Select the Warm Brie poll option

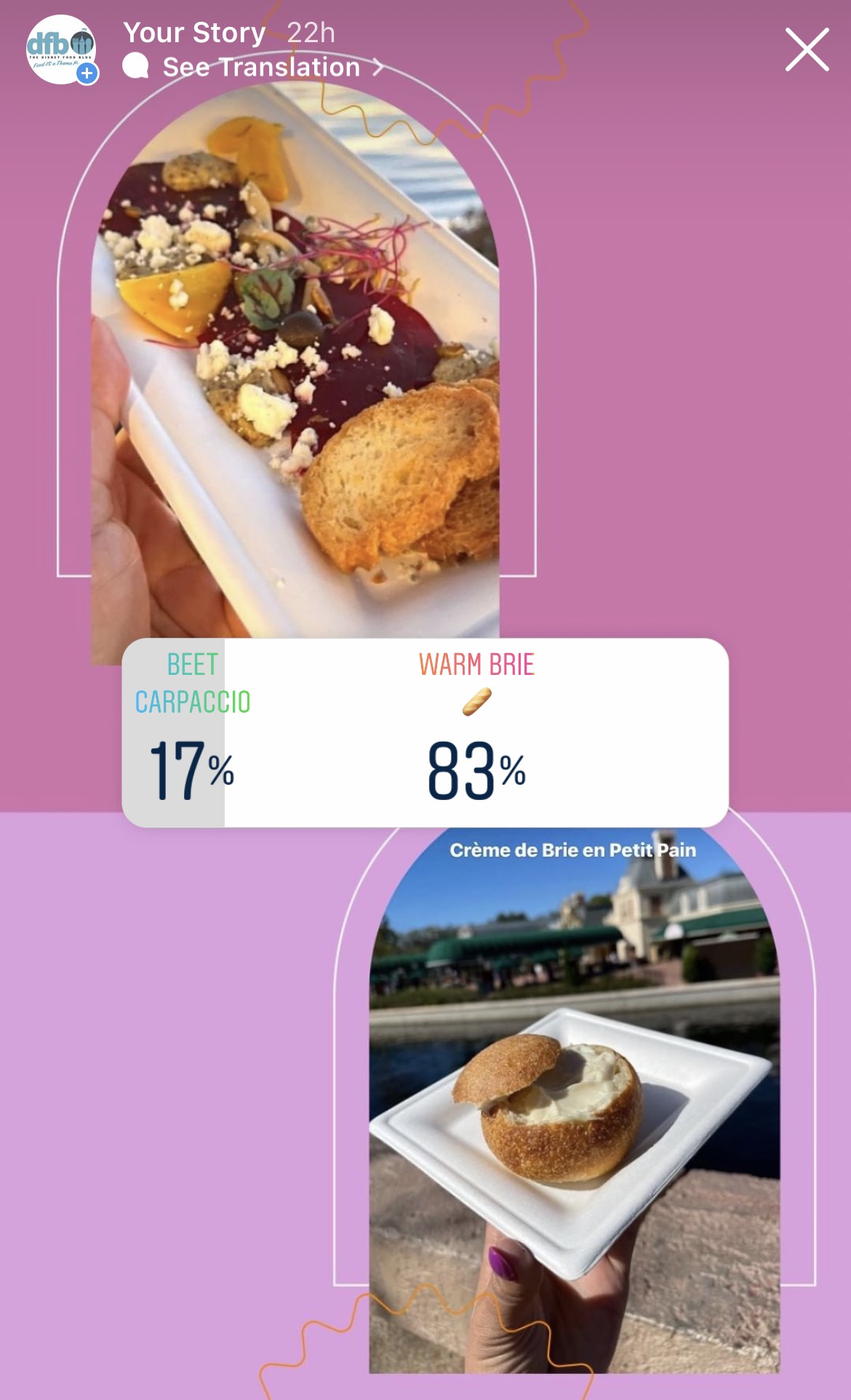coord(476,732)
